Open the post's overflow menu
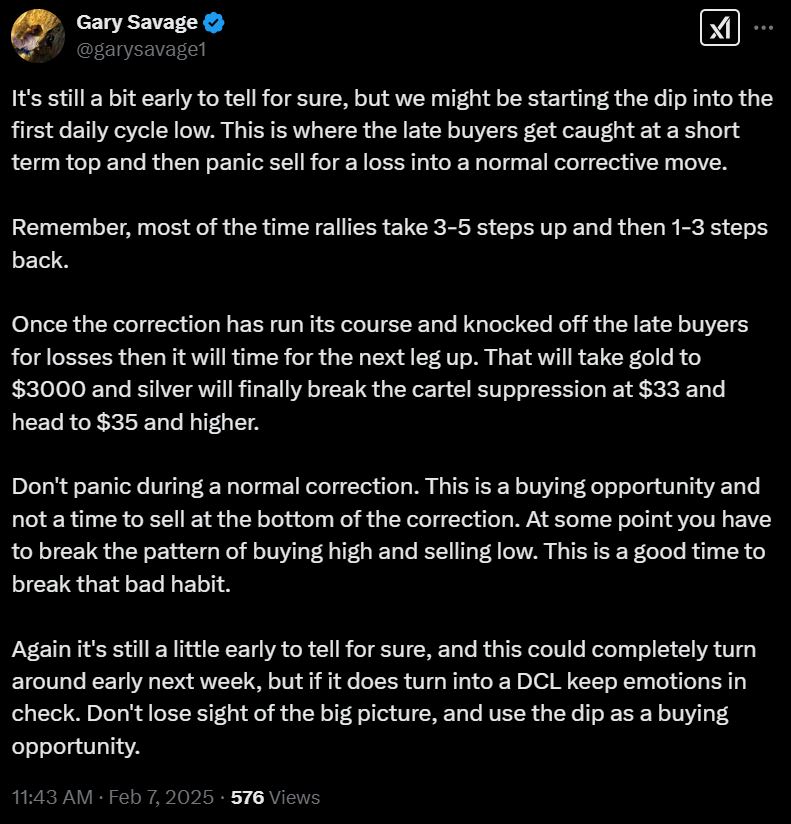This screenshot has width=791, height=824. [x=763, y=29]
